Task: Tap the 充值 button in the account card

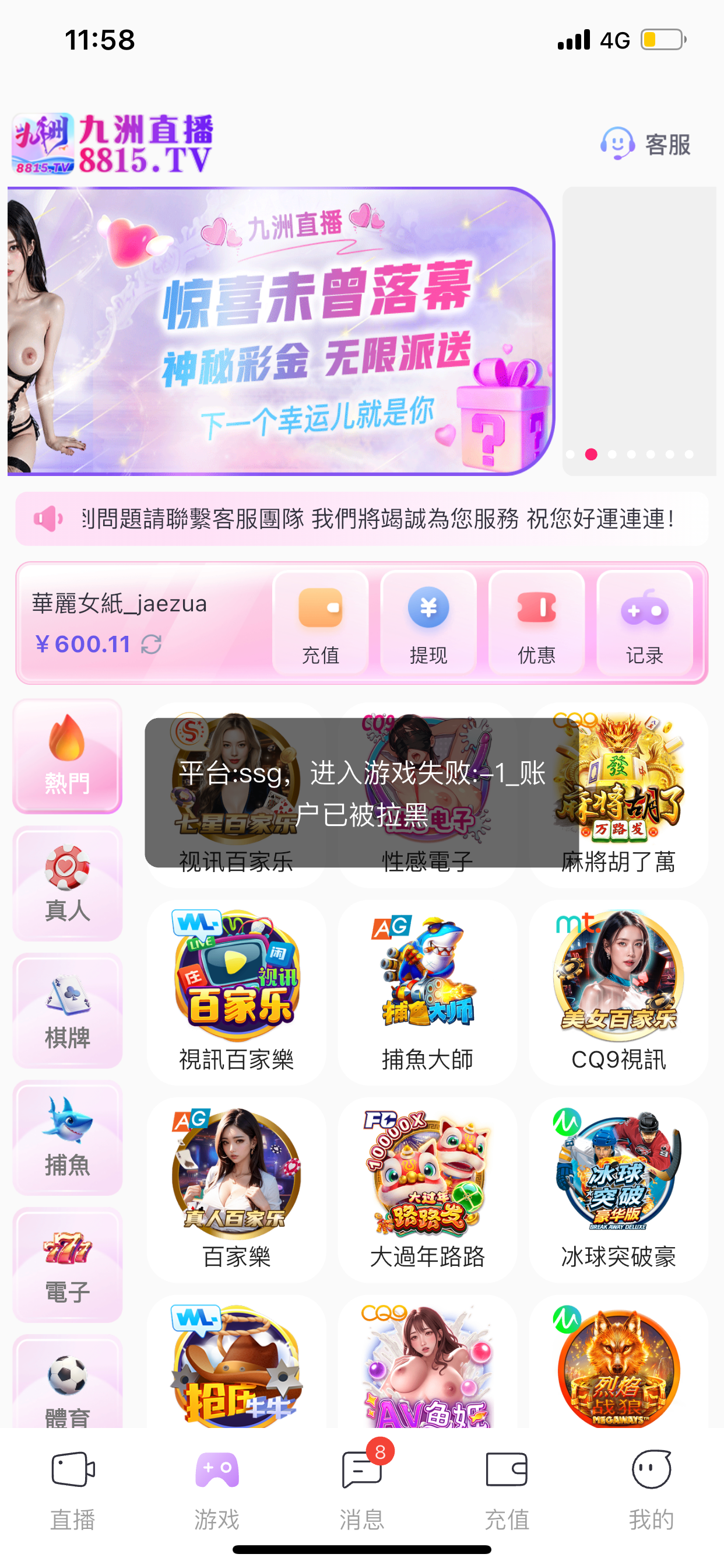Action: 321,622
